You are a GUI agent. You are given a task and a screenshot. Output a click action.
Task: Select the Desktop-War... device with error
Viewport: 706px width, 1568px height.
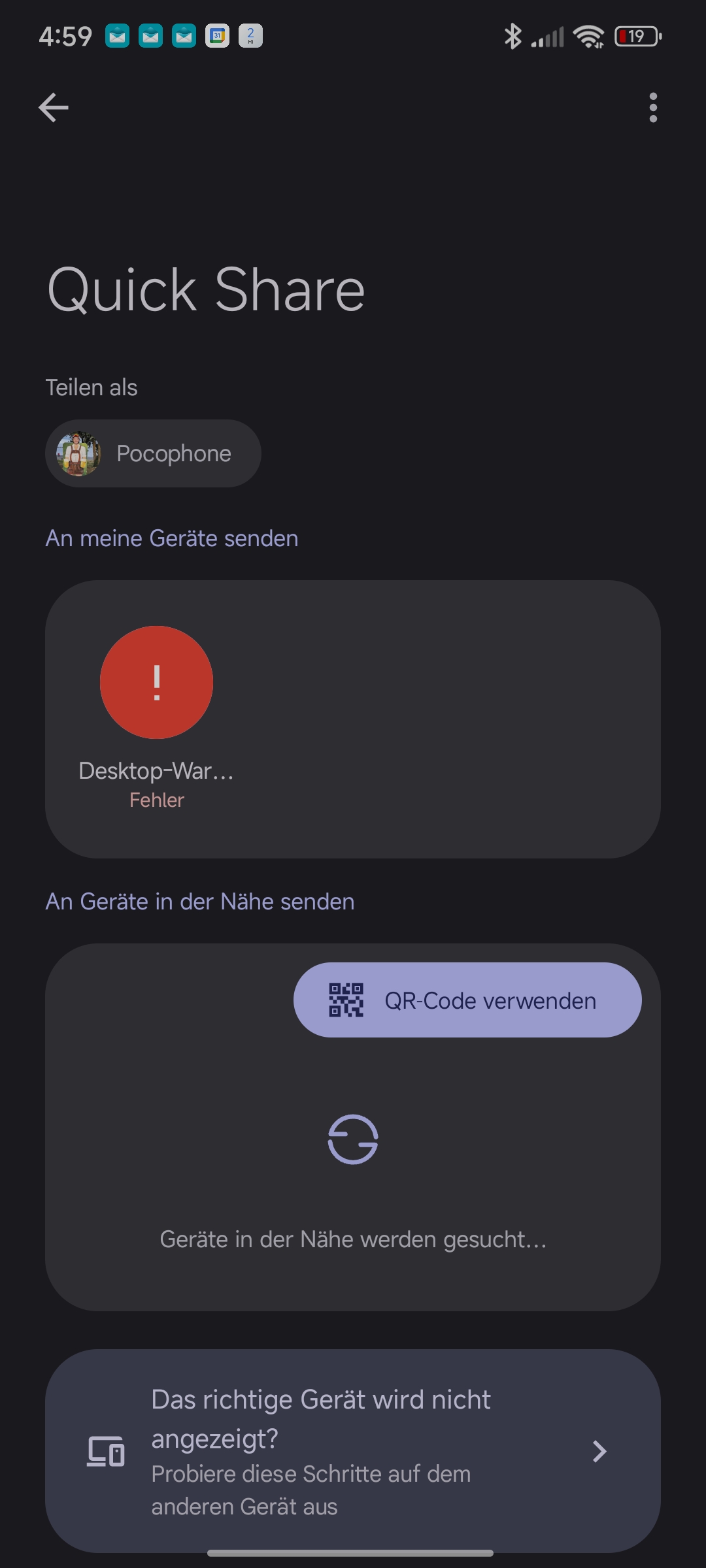156,717
